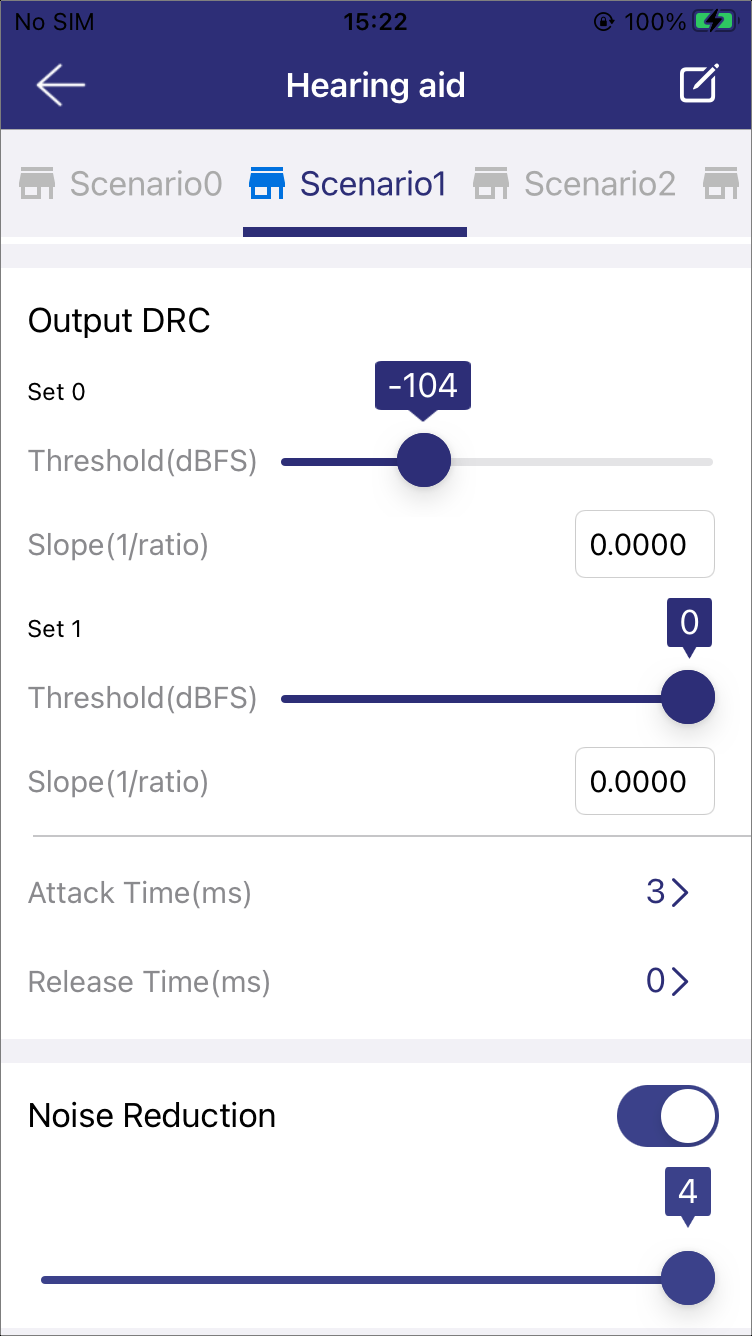Tap the Set 0 Threshold slider handle
Viewport: 752px width, 1336px height.
click(424, 461)
